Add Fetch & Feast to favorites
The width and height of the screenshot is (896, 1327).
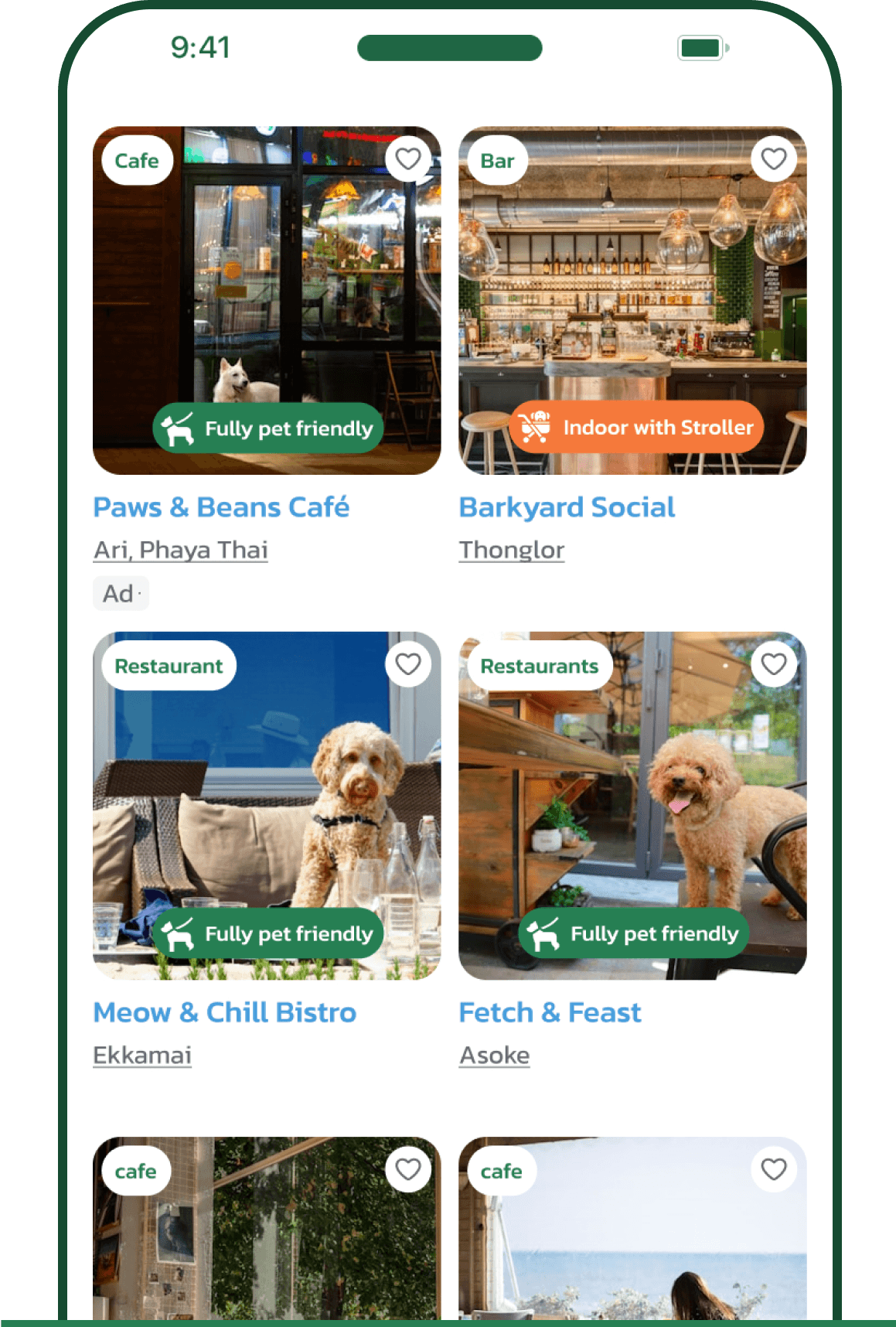pyautogui.click(x=773, y=664)
